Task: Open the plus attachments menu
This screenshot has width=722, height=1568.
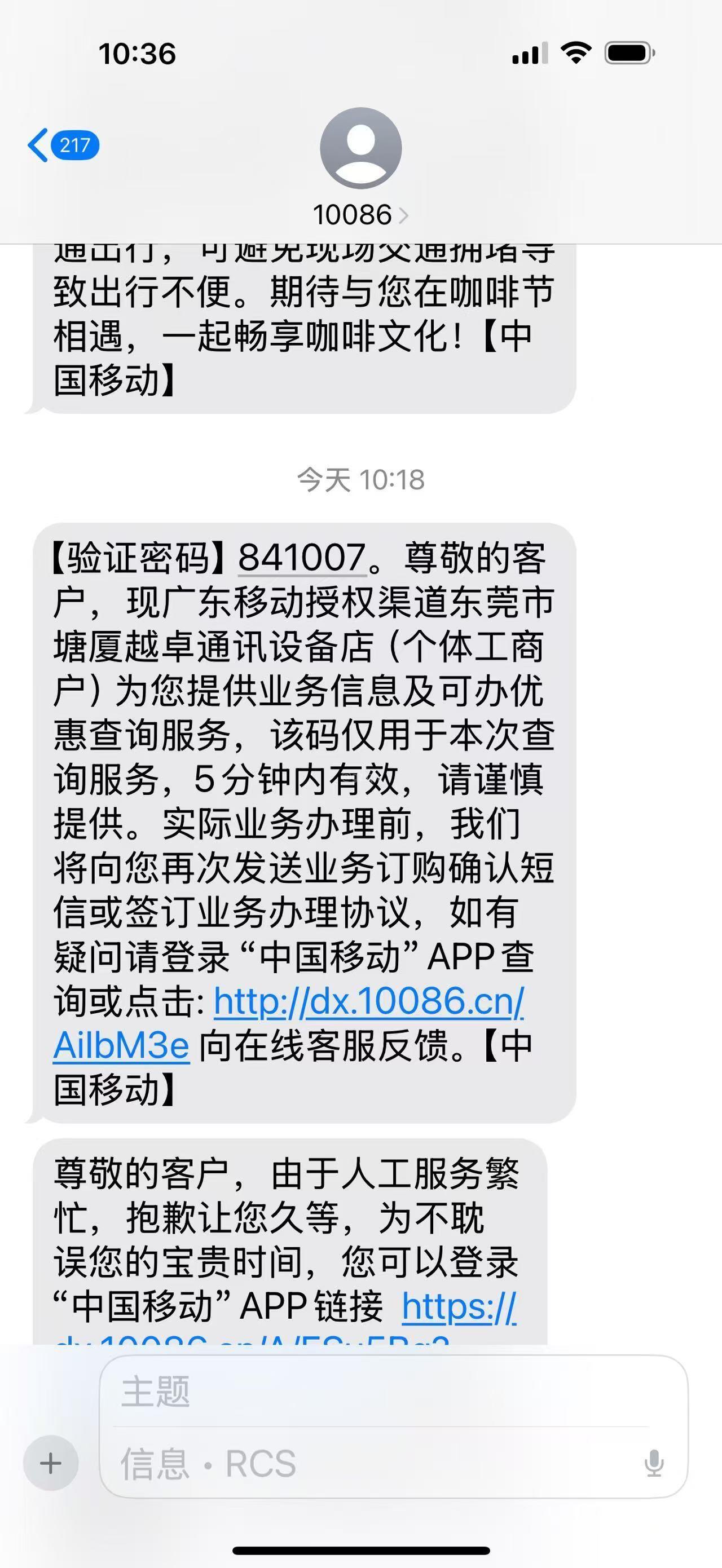Action: [x=51, y=1463]
